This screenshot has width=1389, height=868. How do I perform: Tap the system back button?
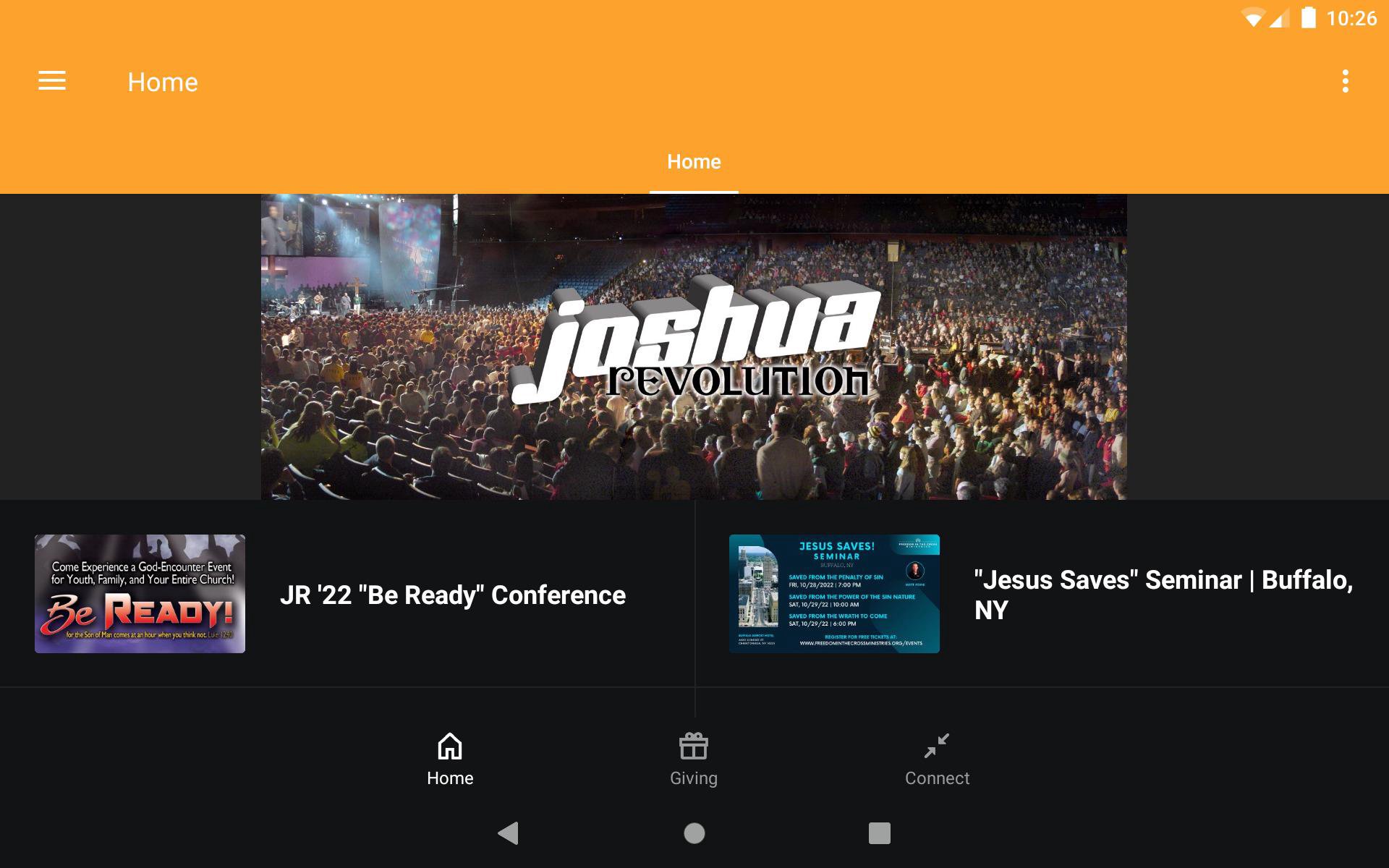[x=509, y=833]
